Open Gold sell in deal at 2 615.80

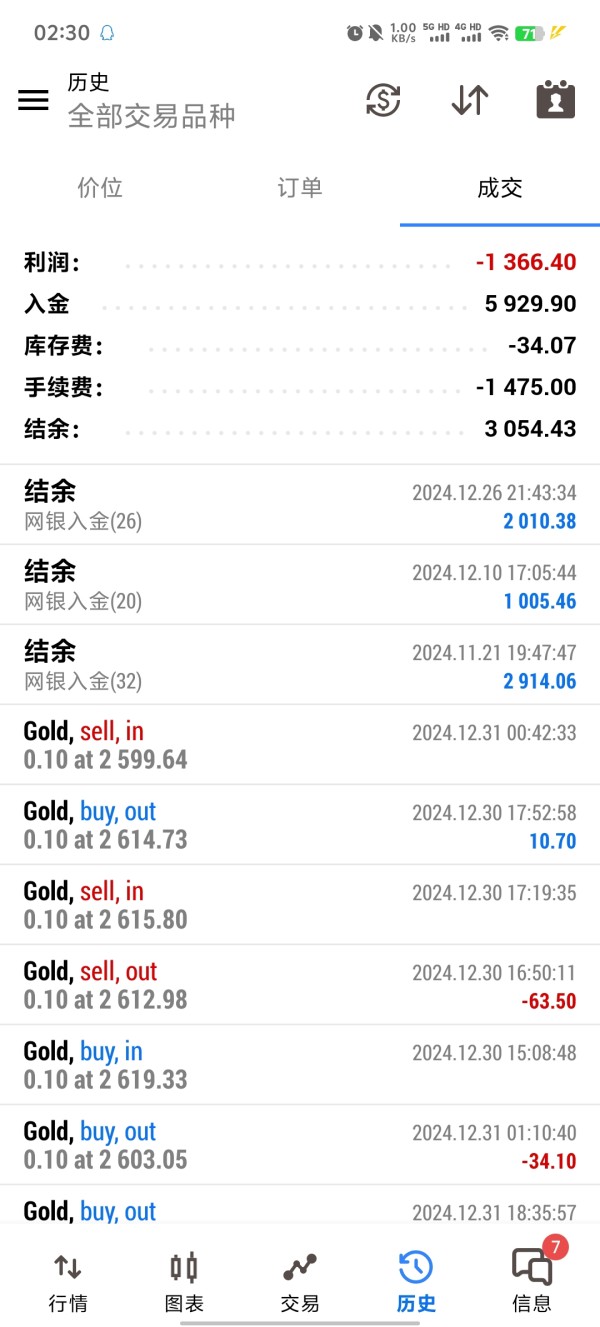coord(300,905)
